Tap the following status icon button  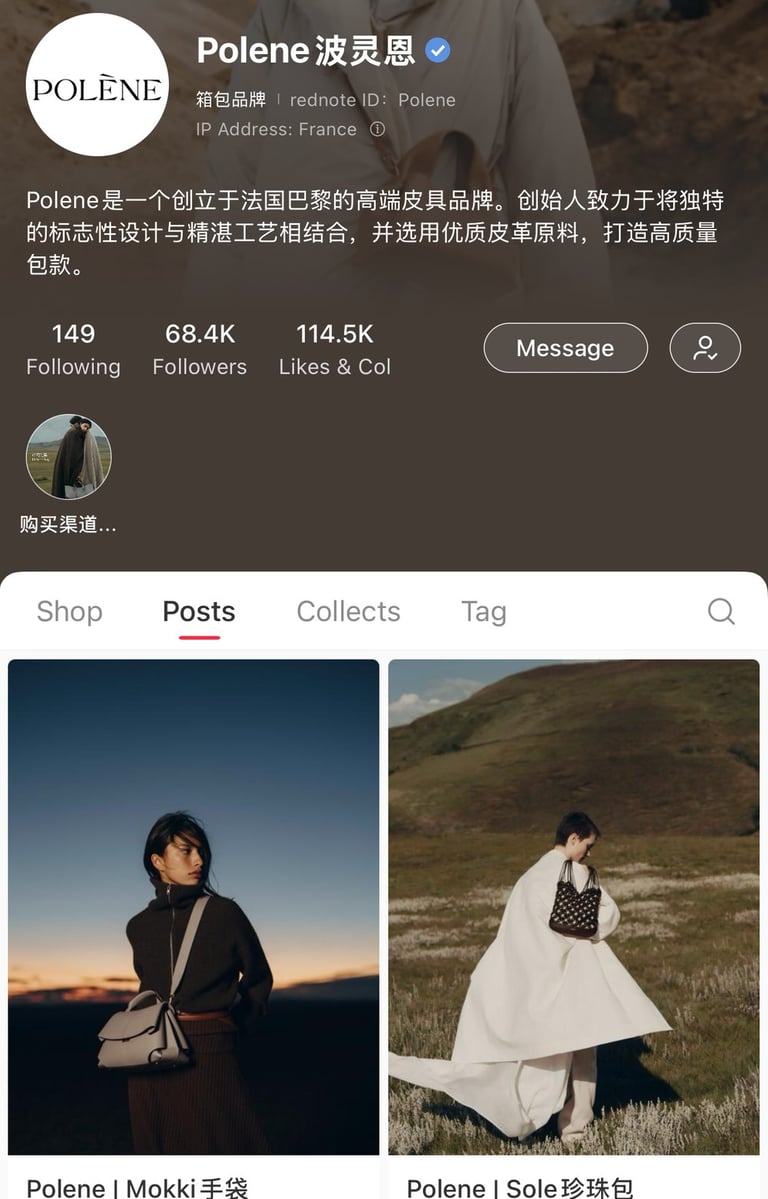point(705,348)
